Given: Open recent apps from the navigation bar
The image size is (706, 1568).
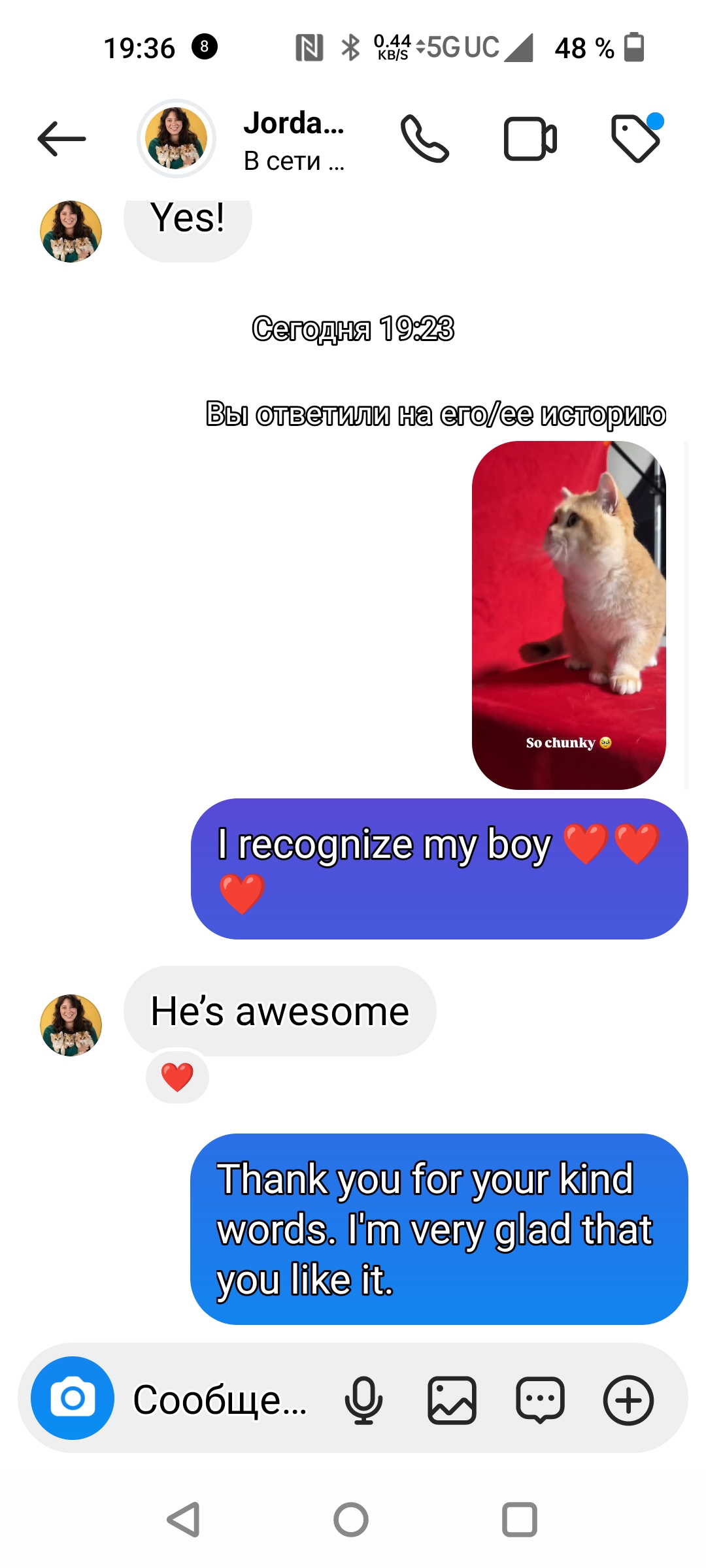Looking at the screenshot, I should (520, 1520).
